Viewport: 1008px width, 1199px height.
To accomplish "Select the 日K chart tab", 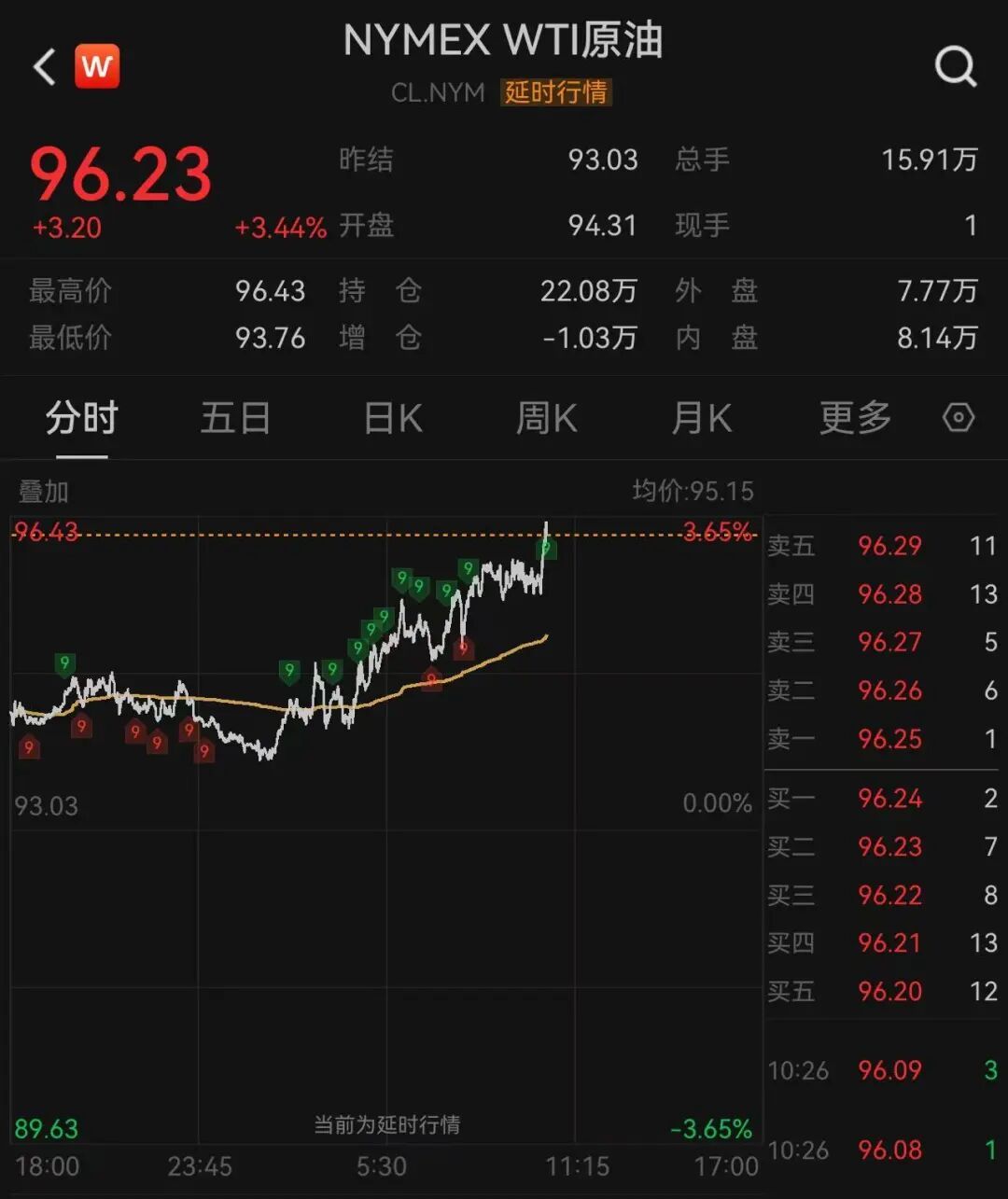I will (x=393, y=418).
